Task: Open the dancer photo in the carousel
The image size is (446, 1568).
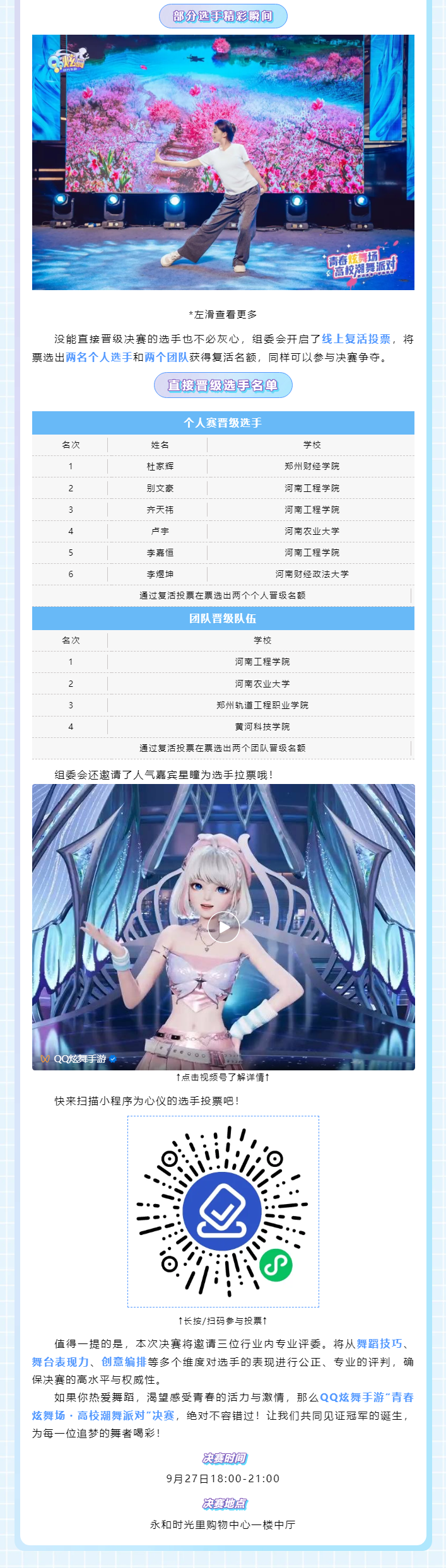Action: (223, 162)
